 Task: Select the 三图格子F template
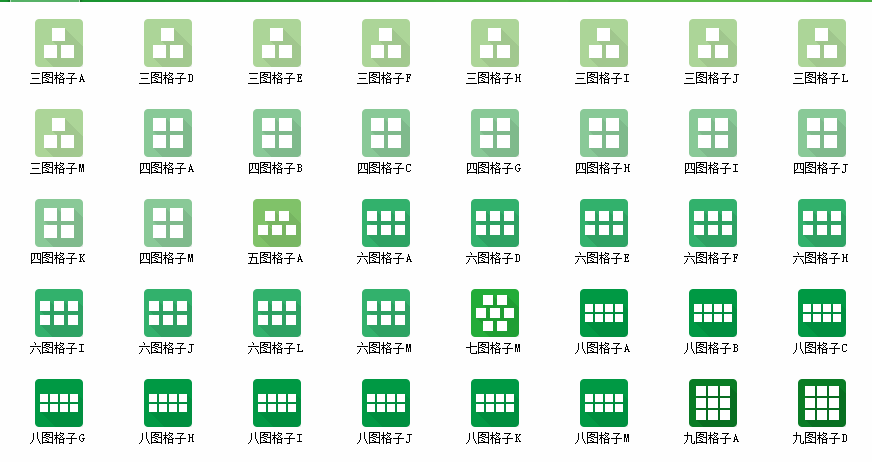tap(386, 43)
